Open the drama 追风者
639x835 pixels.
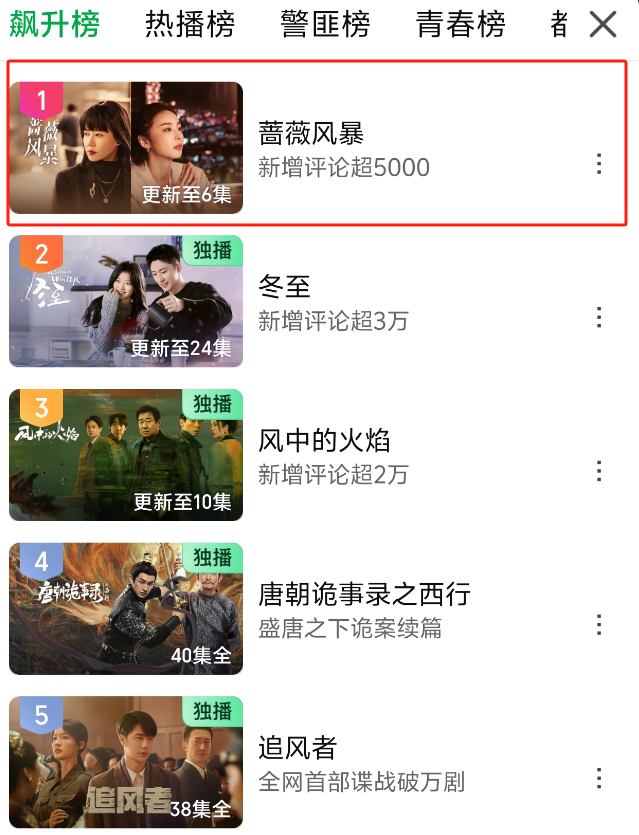pyautogui.click(x=298, y=748)
